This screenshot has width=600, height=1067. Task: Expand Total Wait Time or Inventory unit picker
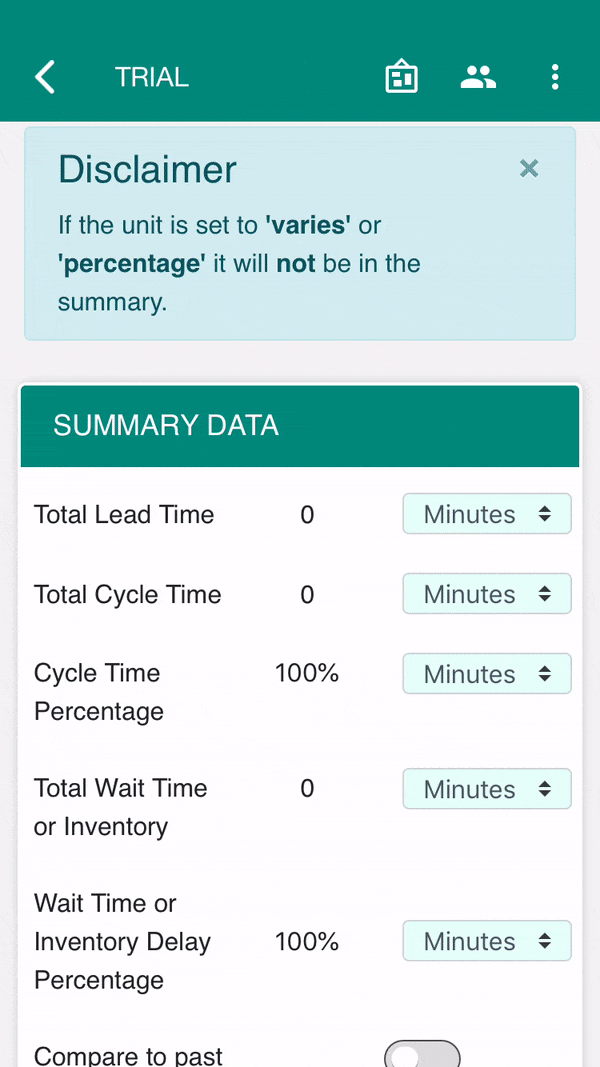click(487, 789)
